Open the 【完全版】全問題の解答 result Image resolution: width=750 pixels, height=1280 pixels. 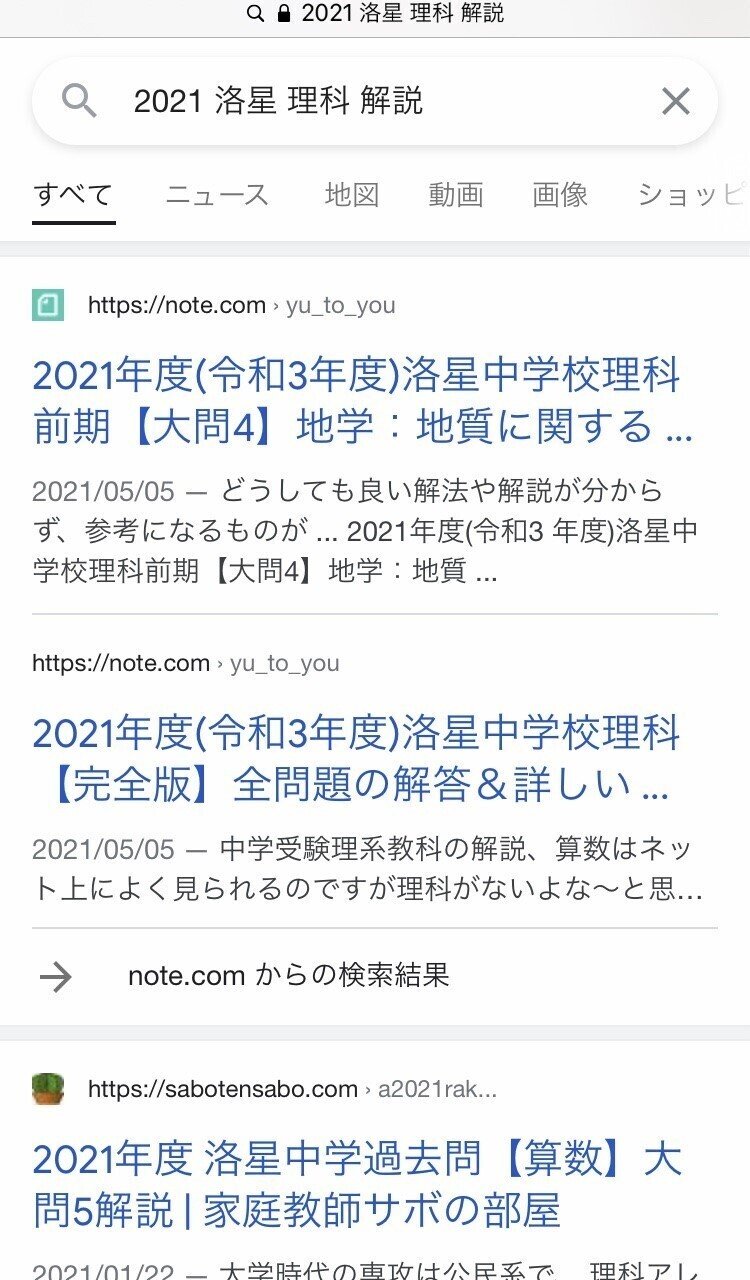tap(355, 760)
